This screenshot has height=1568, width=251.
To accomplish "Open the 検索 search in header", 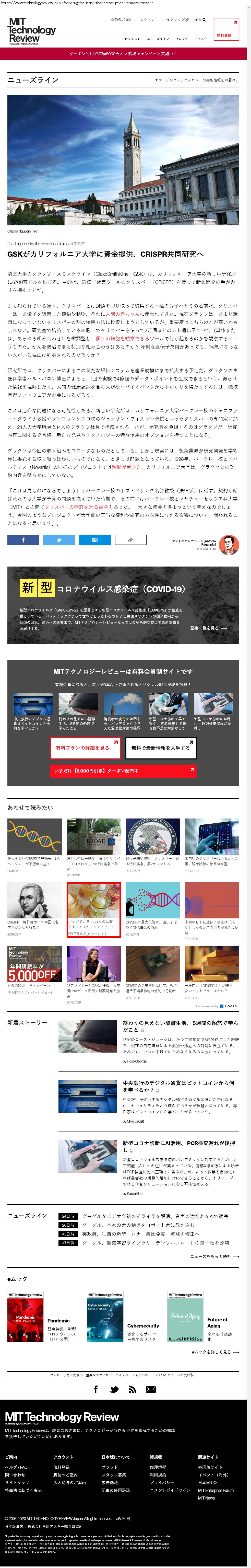I will tap(199, 19).
